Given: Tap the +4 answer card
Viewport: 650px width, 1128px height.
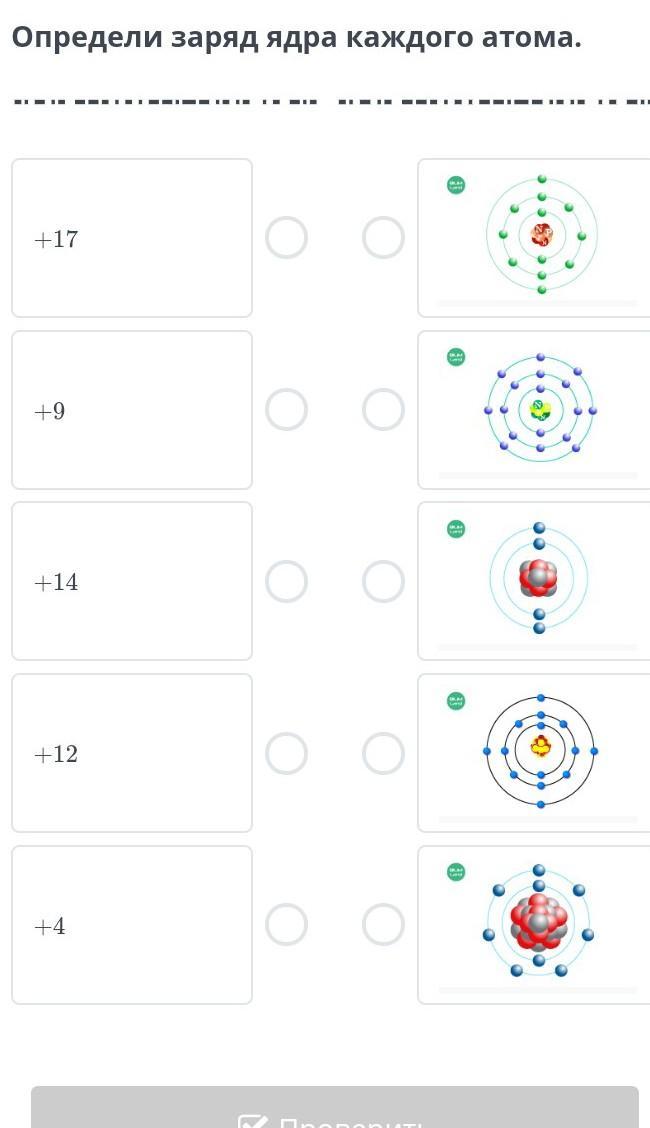Looking at the screenshot, I should tap(132, 924).
